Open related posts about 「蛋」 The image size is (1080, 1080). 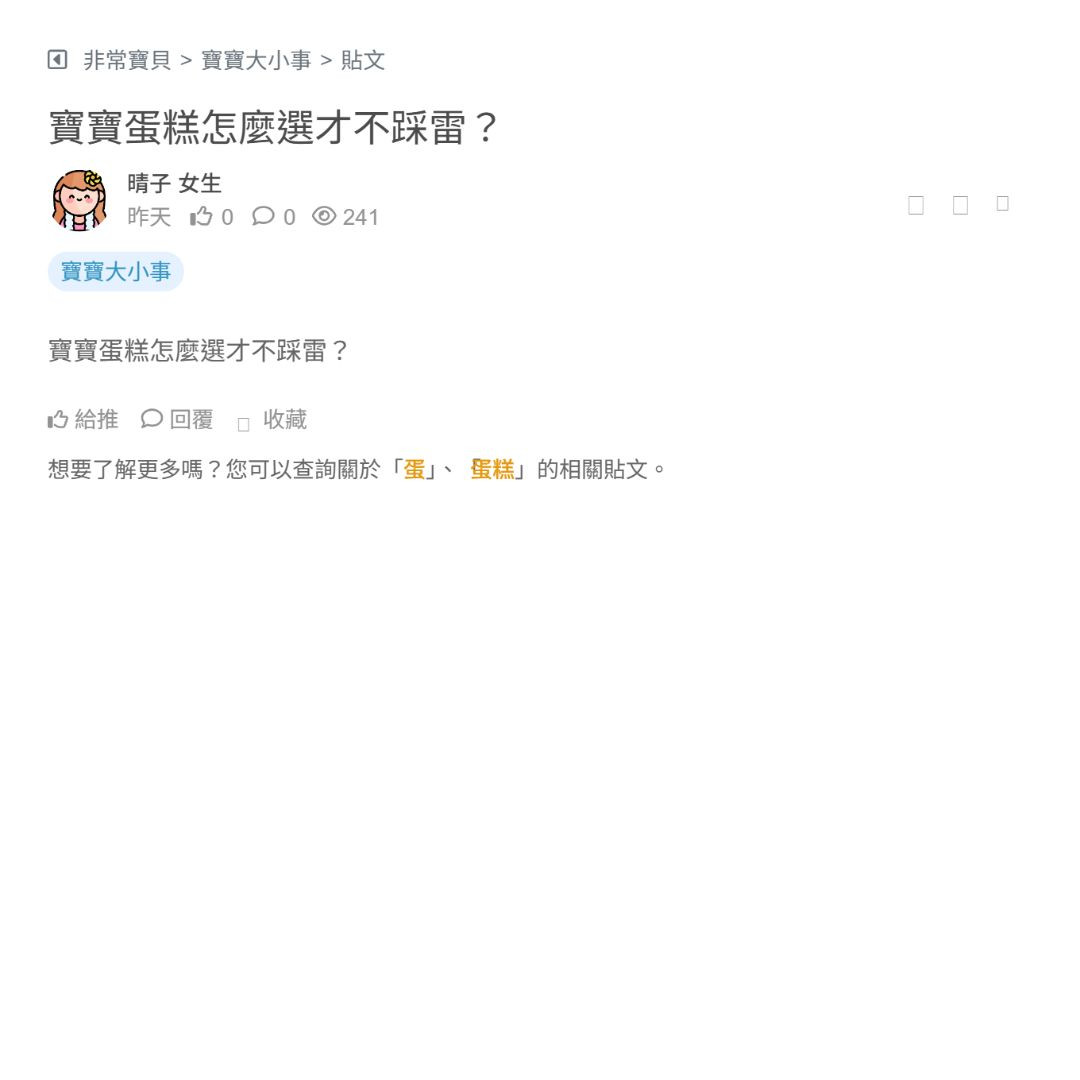pyautogui.click(x=414, y=469)
